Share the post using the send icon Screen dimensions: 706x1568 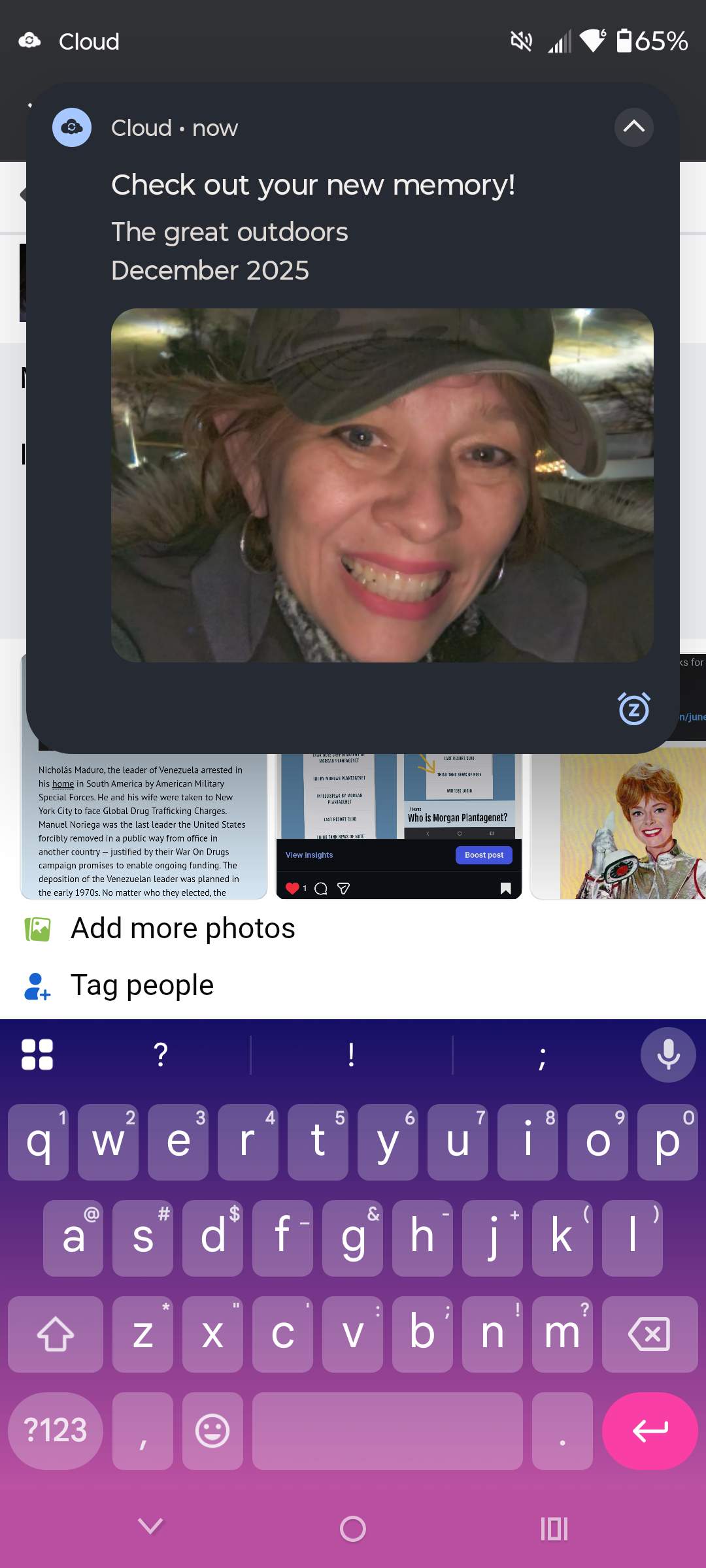pyautogui.click(x=343, y=888)
